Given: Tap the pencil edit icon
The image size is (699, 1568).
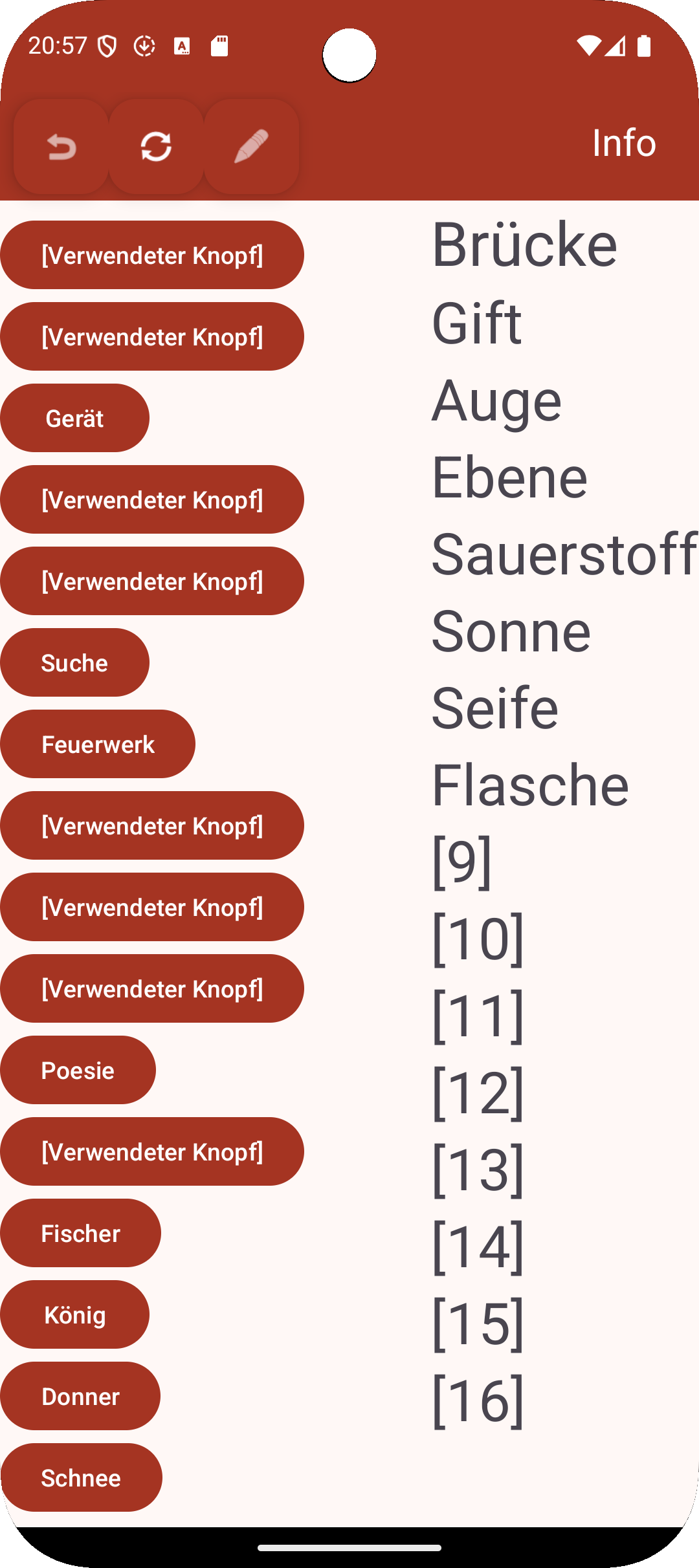Looking at the screenshot, I should (251, 147).
